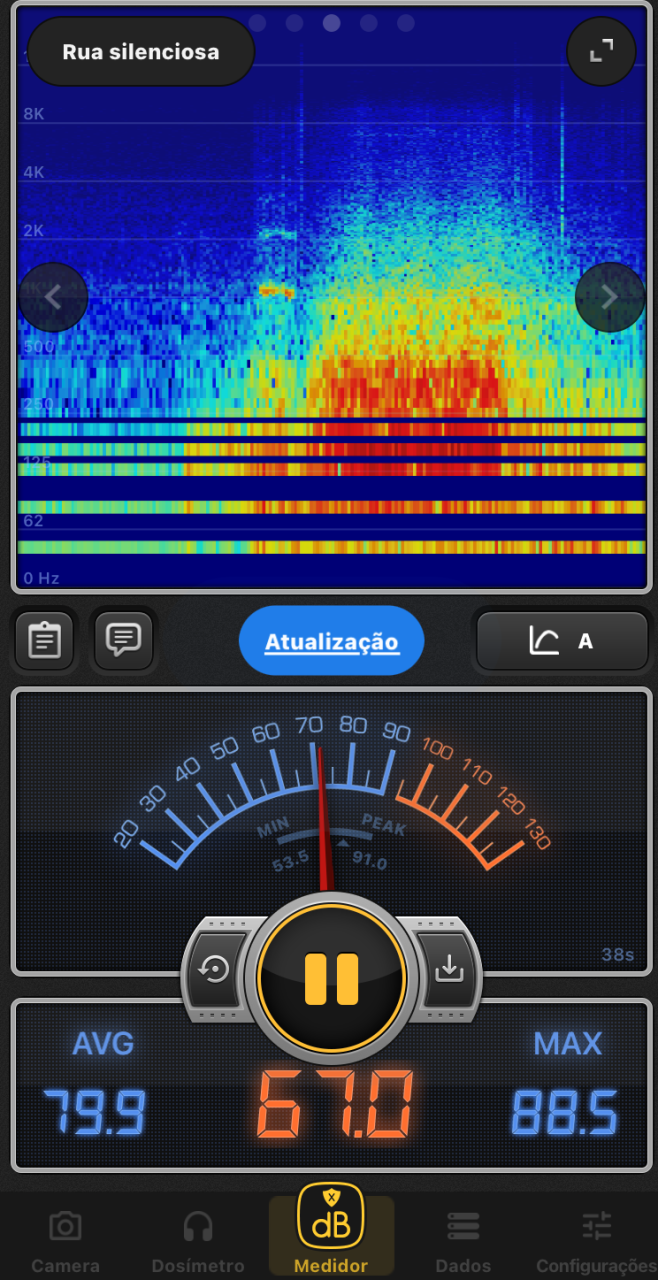658x1280 pixels.
Task: Switch to the Camera tab
Action: [x=66, y=1240]
